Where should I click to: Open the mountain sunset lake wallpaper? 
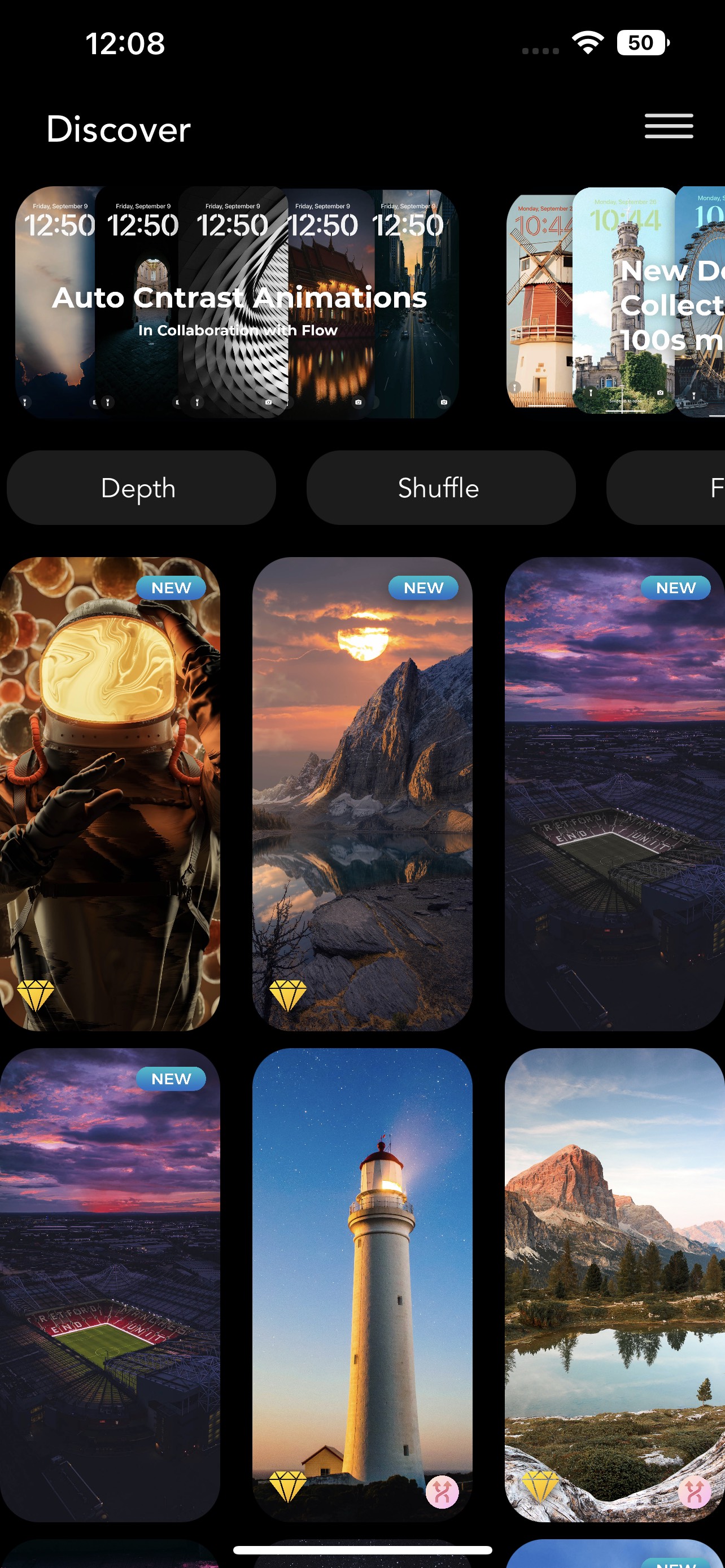point(362,794)
